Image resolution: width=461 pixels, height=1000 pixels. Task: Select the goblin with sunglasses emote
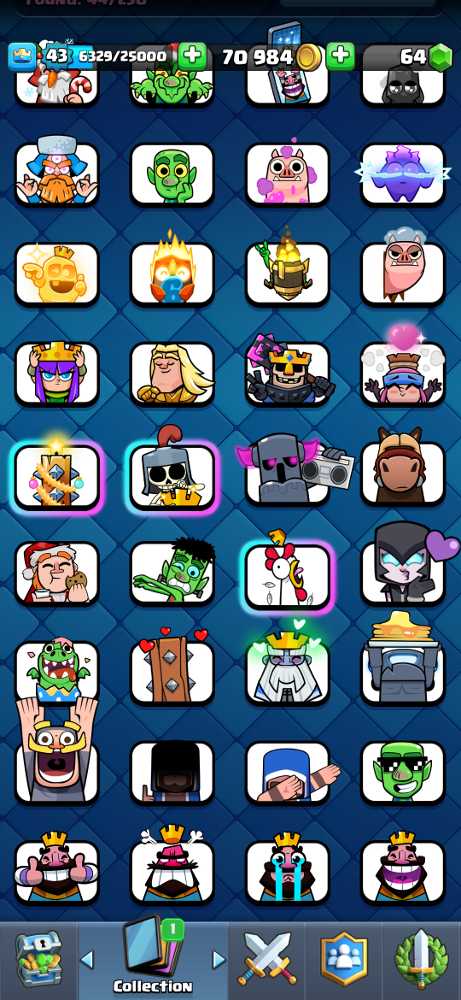tap(403, 772)
